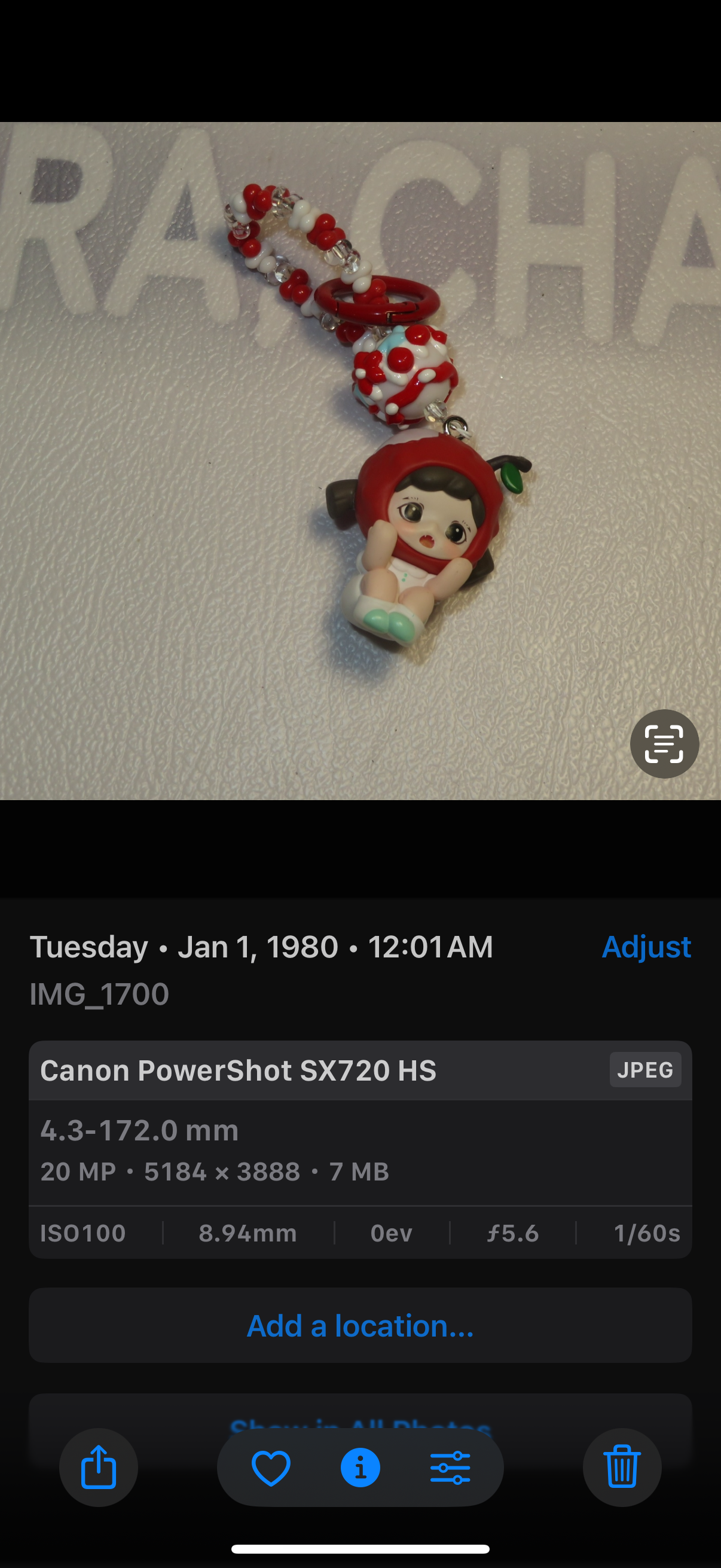Open the edit adjustments sliders
The width and height of the screenshot is (721, 1568).
[450, 1468]
